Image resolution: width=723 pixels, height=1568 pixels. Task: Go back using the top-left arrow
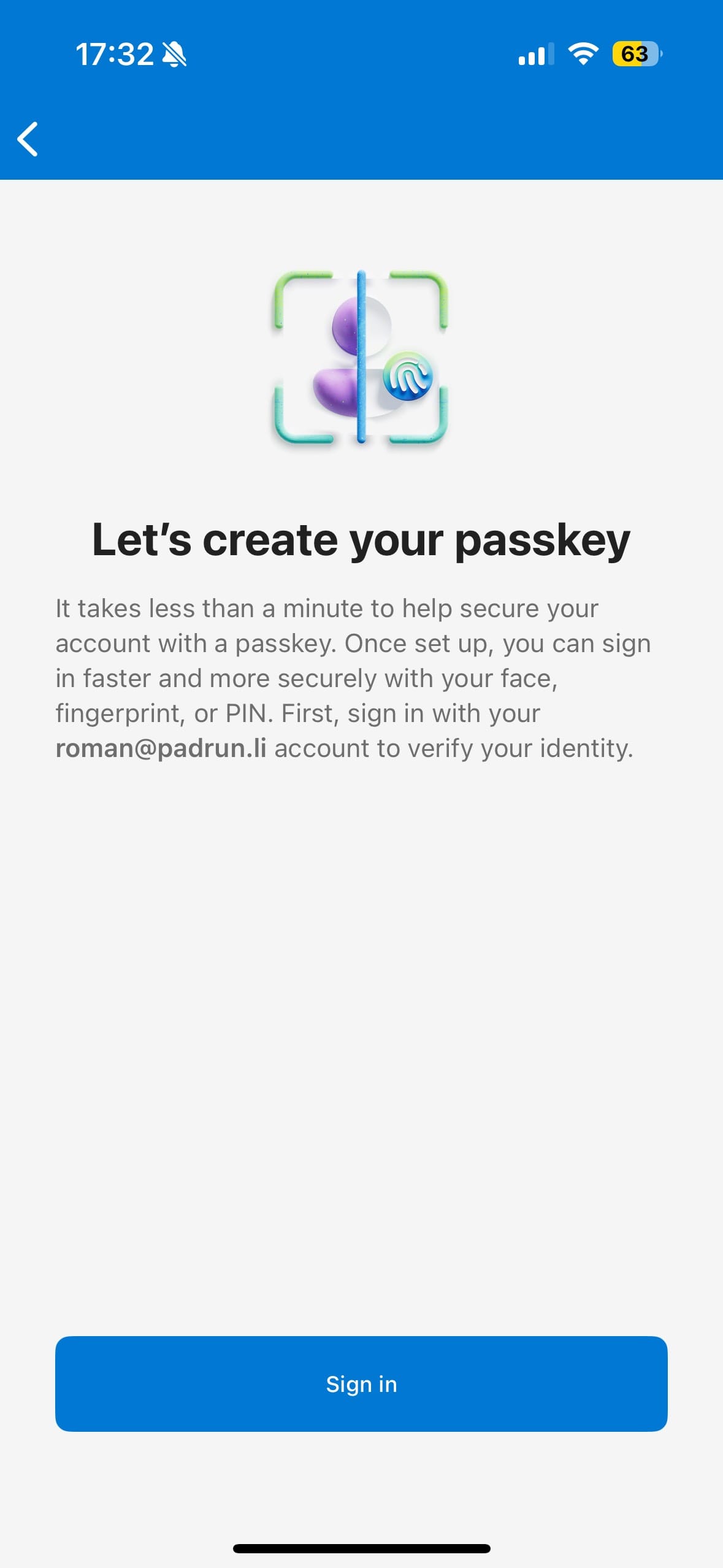coord(28,139)
